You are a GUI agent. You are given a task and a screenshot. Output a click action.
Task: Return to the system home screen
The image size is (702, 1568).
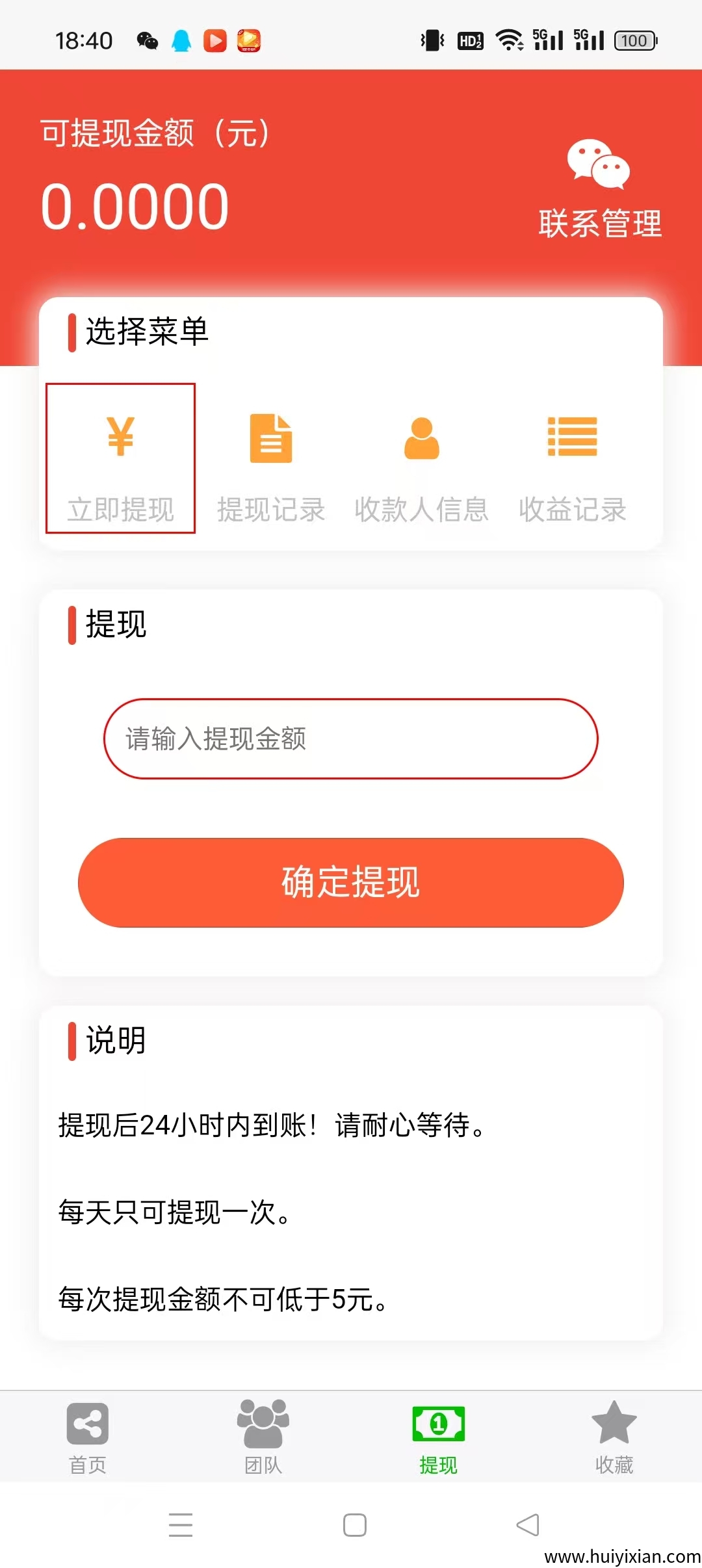coord(355,1525)
